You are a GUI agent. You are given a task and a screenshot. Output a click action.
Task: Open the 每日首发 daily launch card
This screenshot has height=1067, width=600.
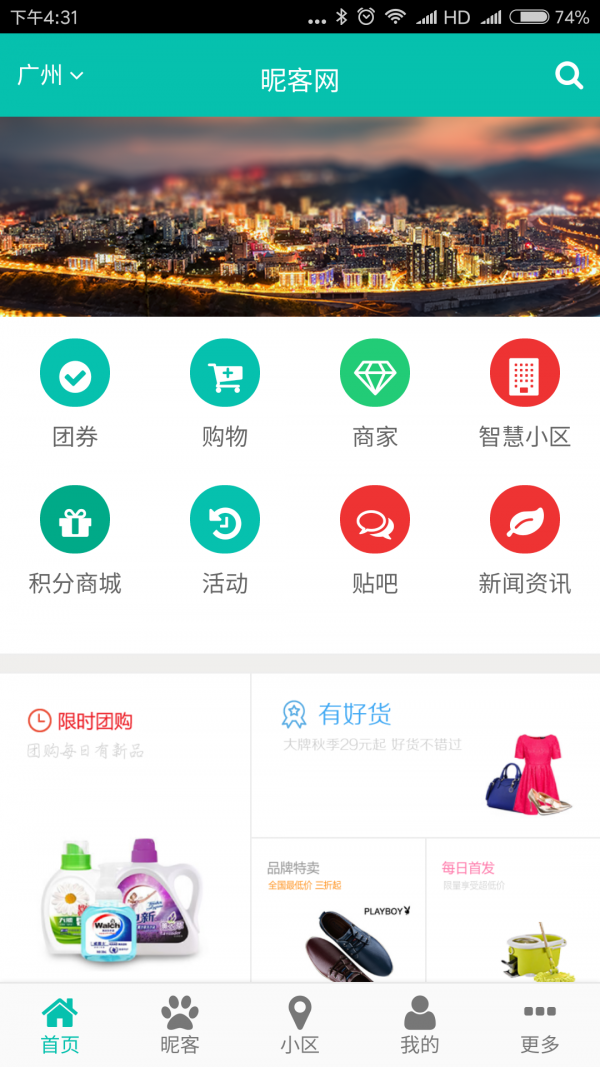click(x=513, y=910)
